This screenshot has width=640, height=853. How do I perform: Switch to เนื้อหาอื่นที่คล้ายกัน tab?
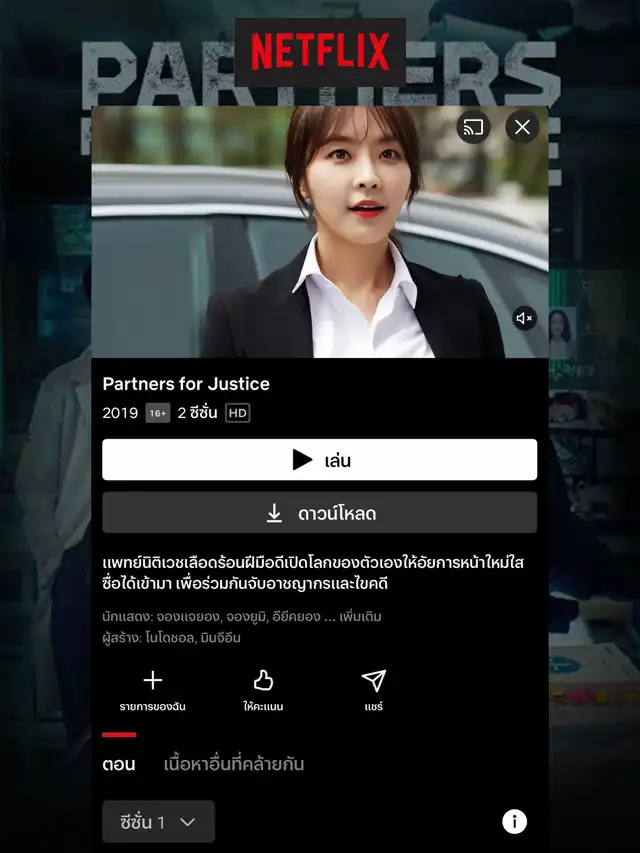coord(234,764)
